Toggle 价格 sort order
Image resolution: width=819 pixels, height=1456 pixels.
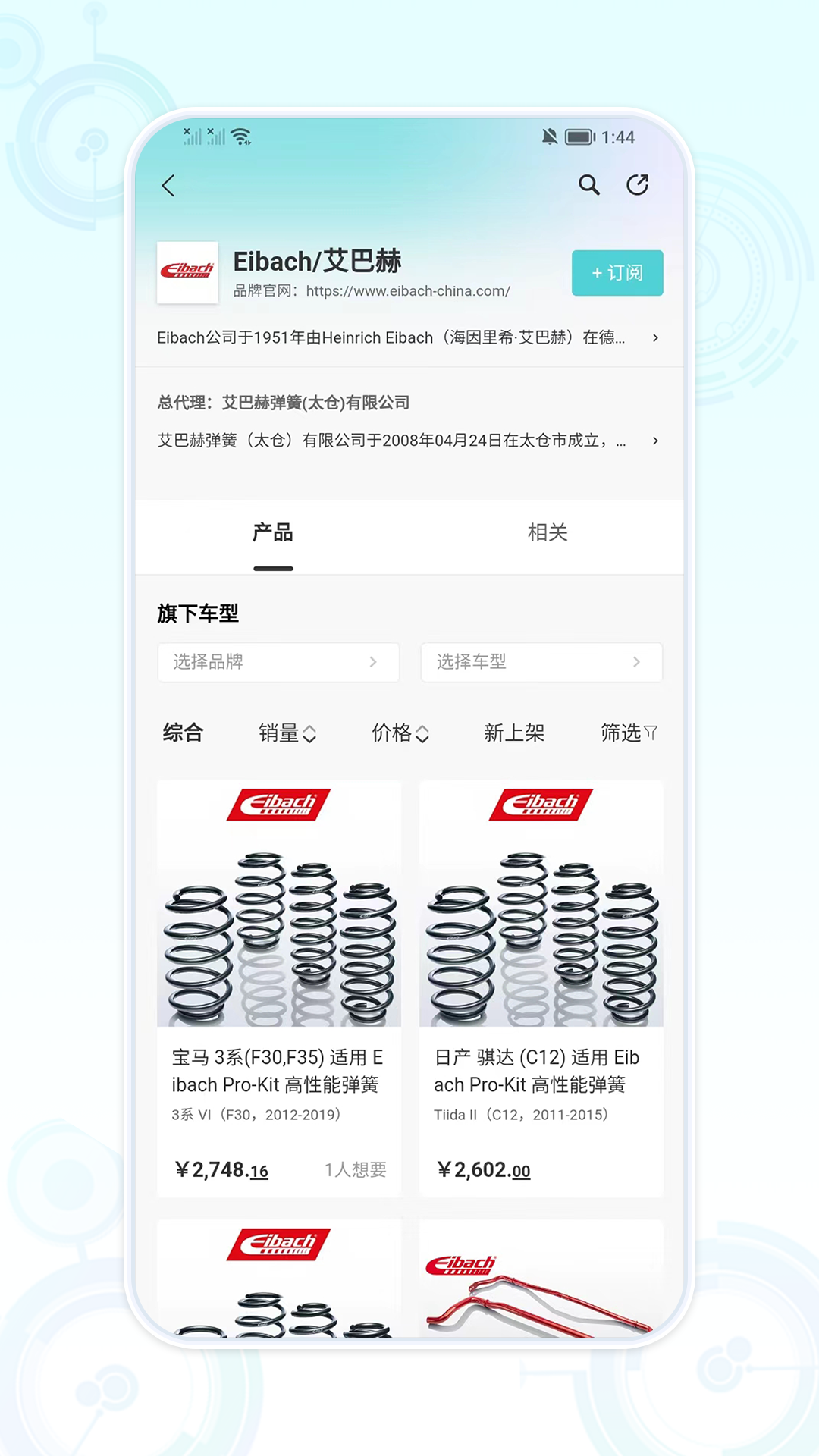pyautogui.click(x=400, y=733)
